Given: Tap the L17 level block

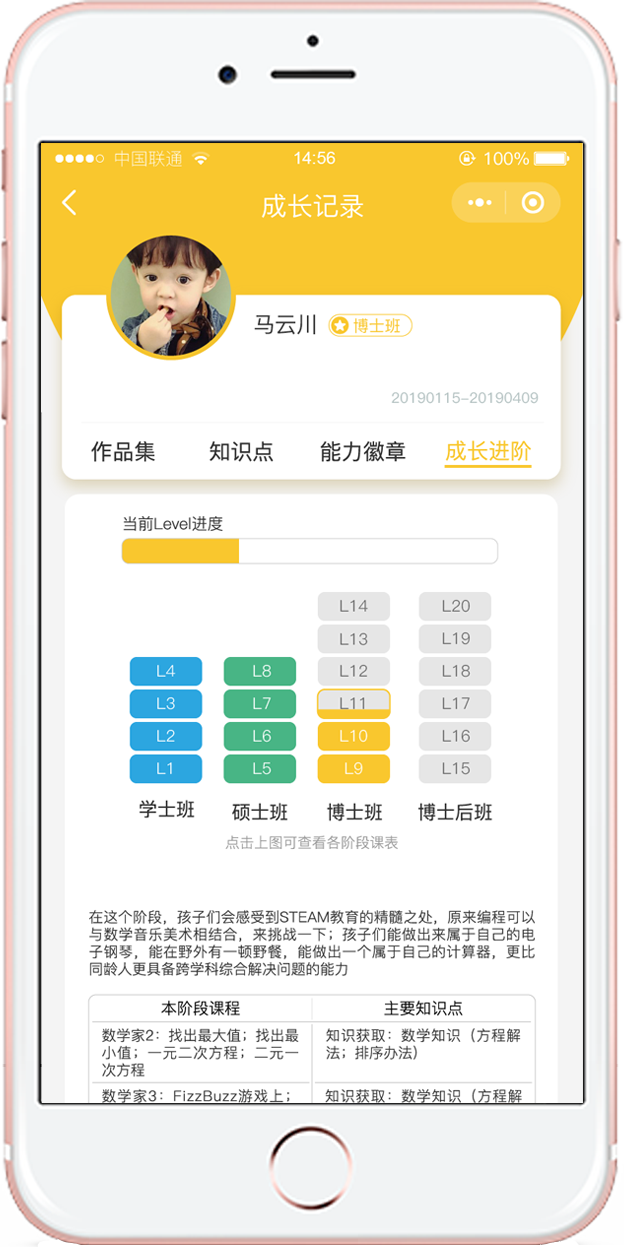Looking at the screenshot, I should click(x=455, y=703).
